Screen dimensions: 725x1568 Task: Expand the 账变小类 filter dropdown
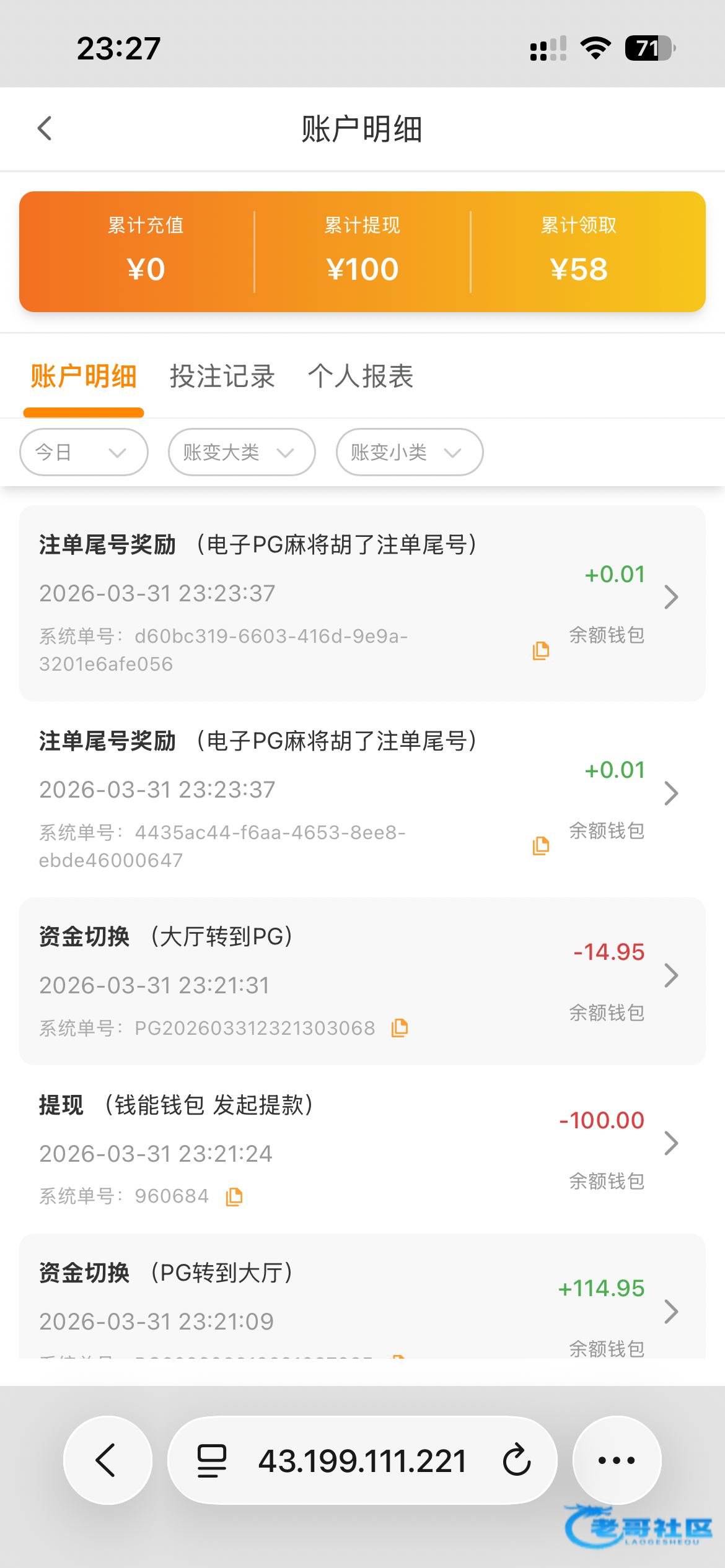click(x=409, y=452)
